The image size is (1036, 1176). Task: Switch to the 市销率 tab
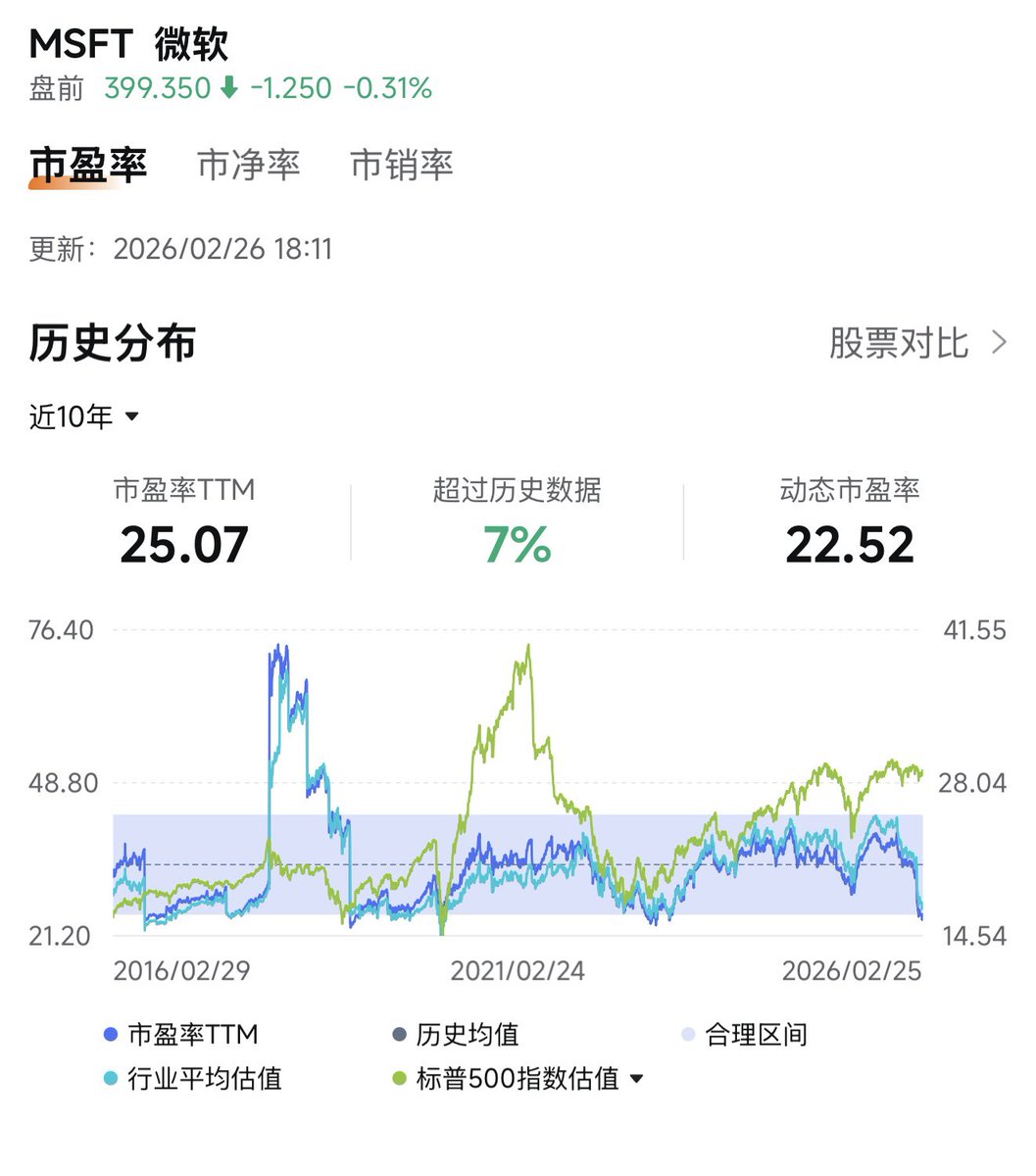point(401,166)
